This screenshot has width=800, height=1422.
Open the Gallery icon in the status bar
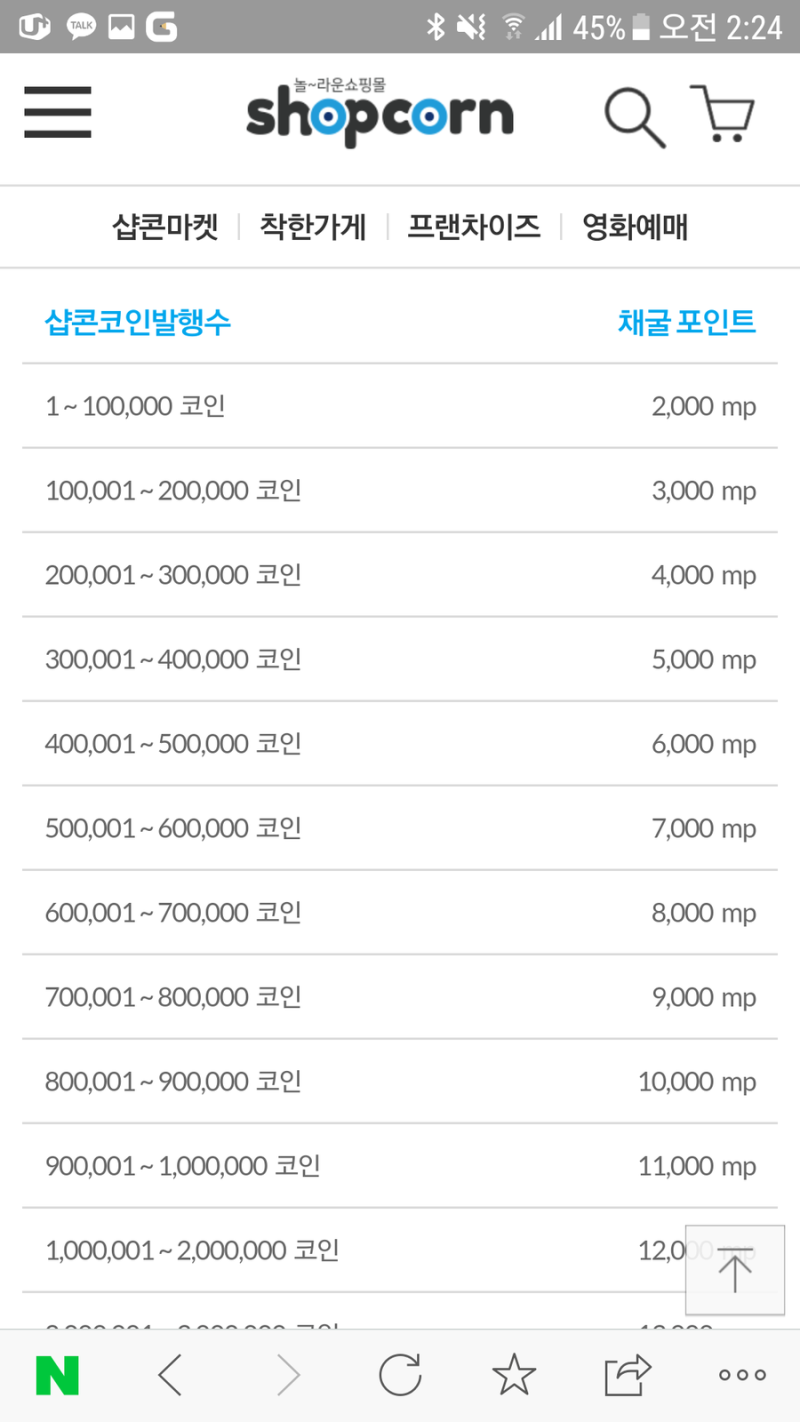123,26
